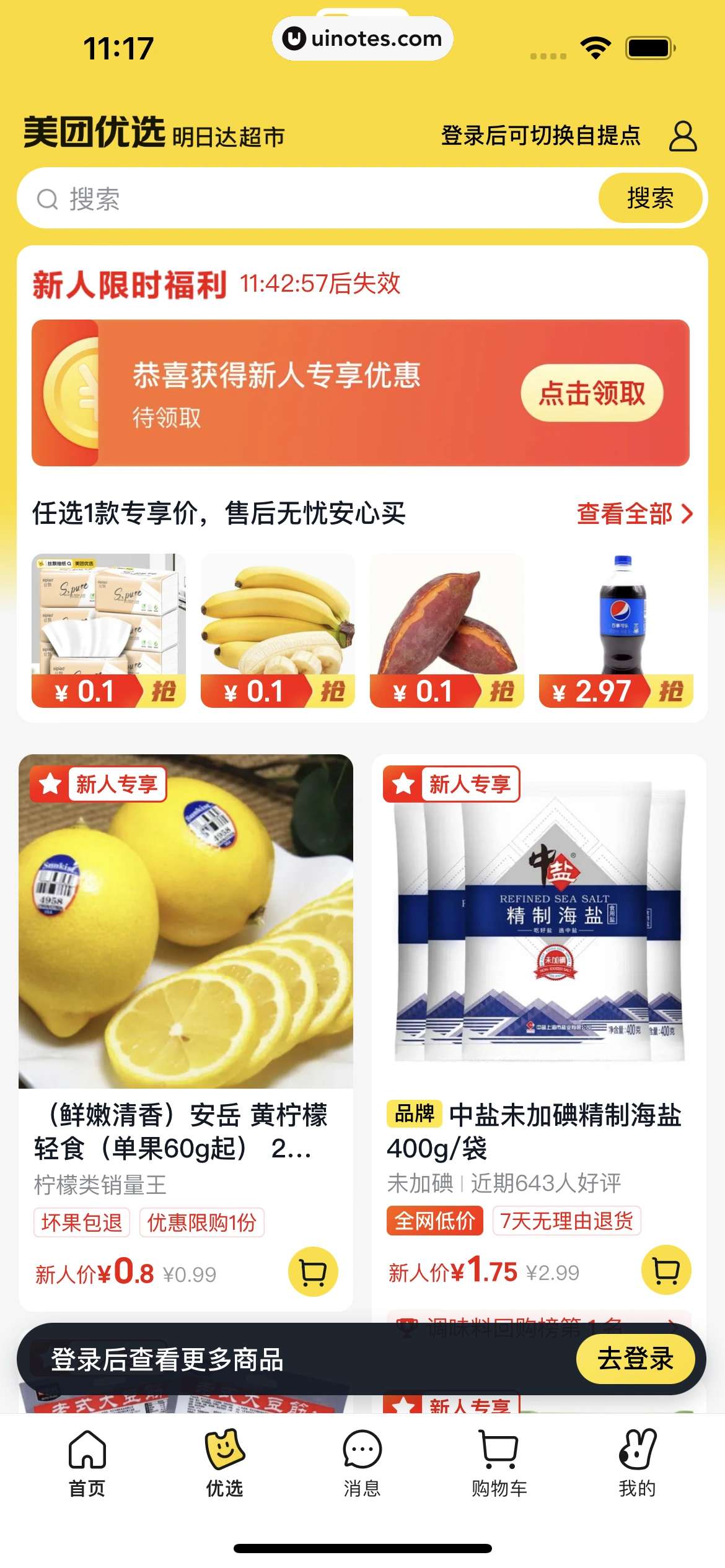Add the 黄柠檬 lemons to cart
Screen dimensions: 725x1568
click(x=313, y=1271)
